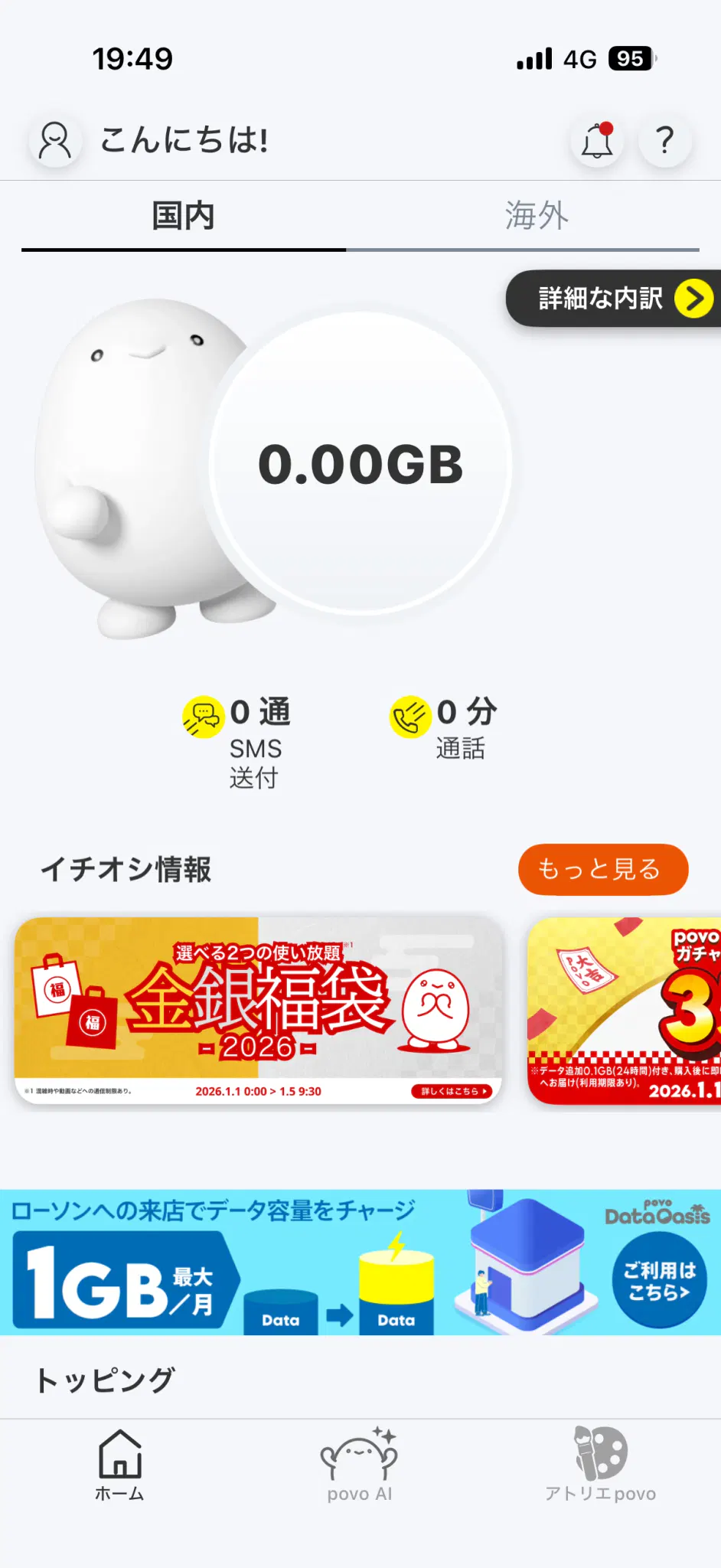Open the notifications bell

tap(597, 142)
